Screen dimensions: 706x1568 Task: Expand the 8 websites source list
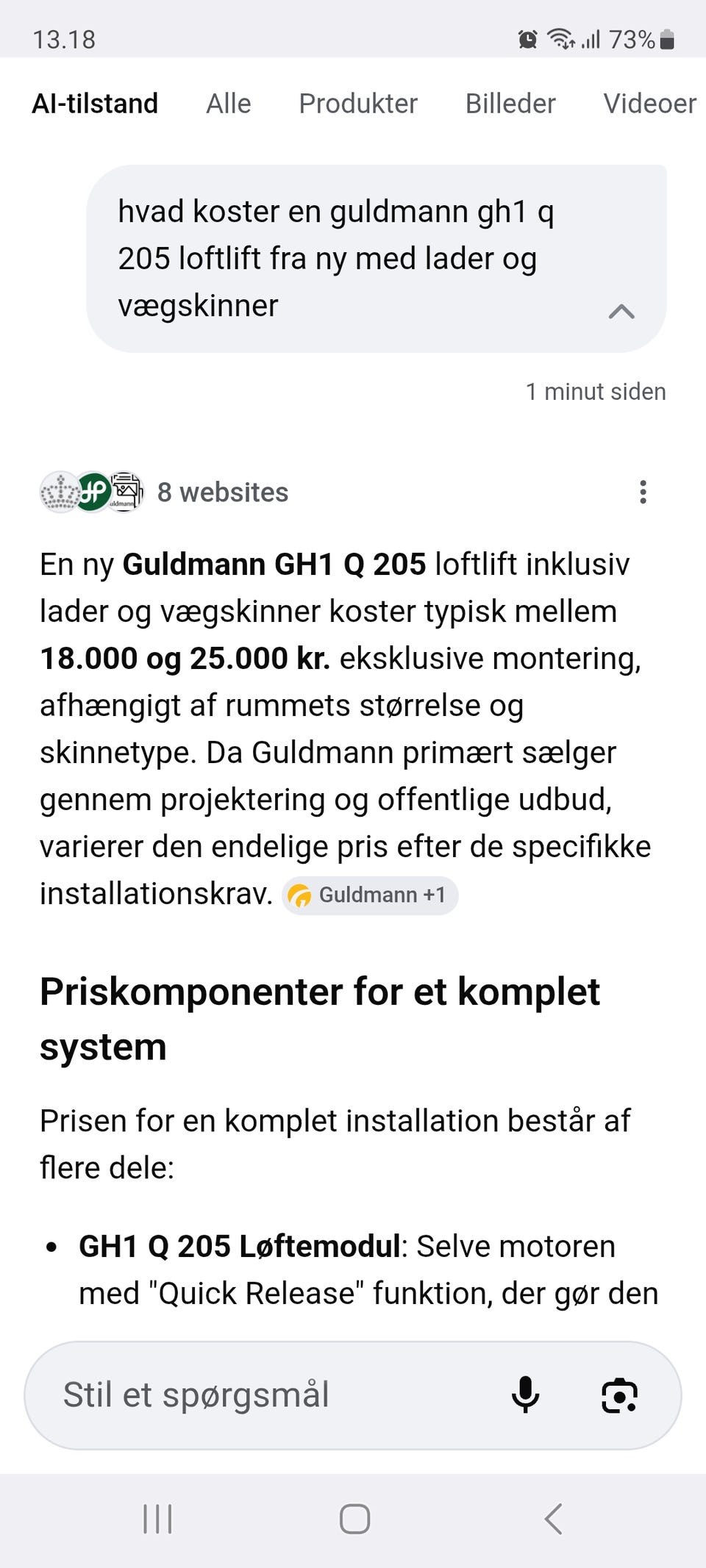tap(223, 491)
